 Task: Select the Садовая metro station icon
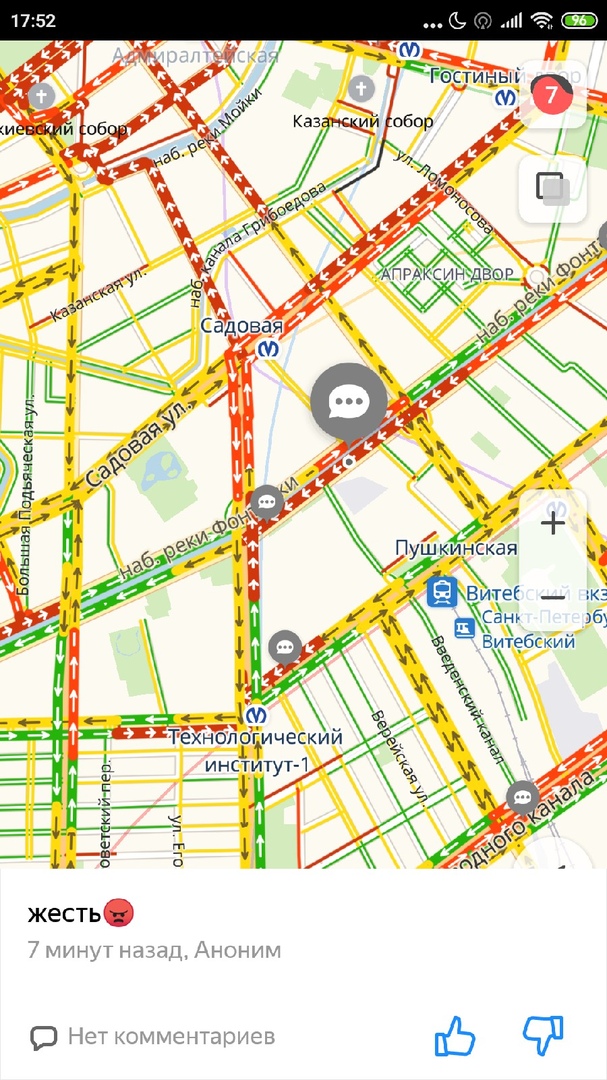[x=268, y=349]
